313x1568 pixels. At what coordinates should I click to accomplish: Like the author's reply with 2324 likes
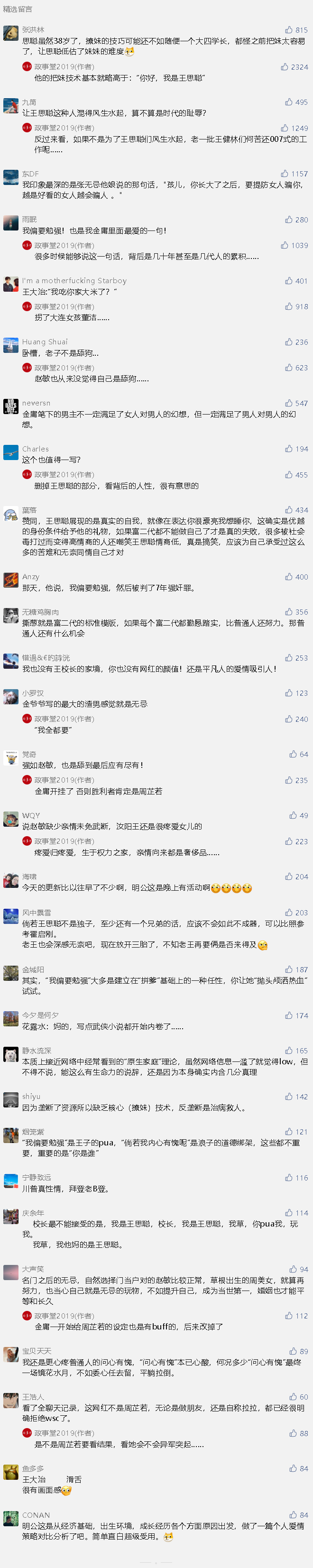[x=285, y=66]
